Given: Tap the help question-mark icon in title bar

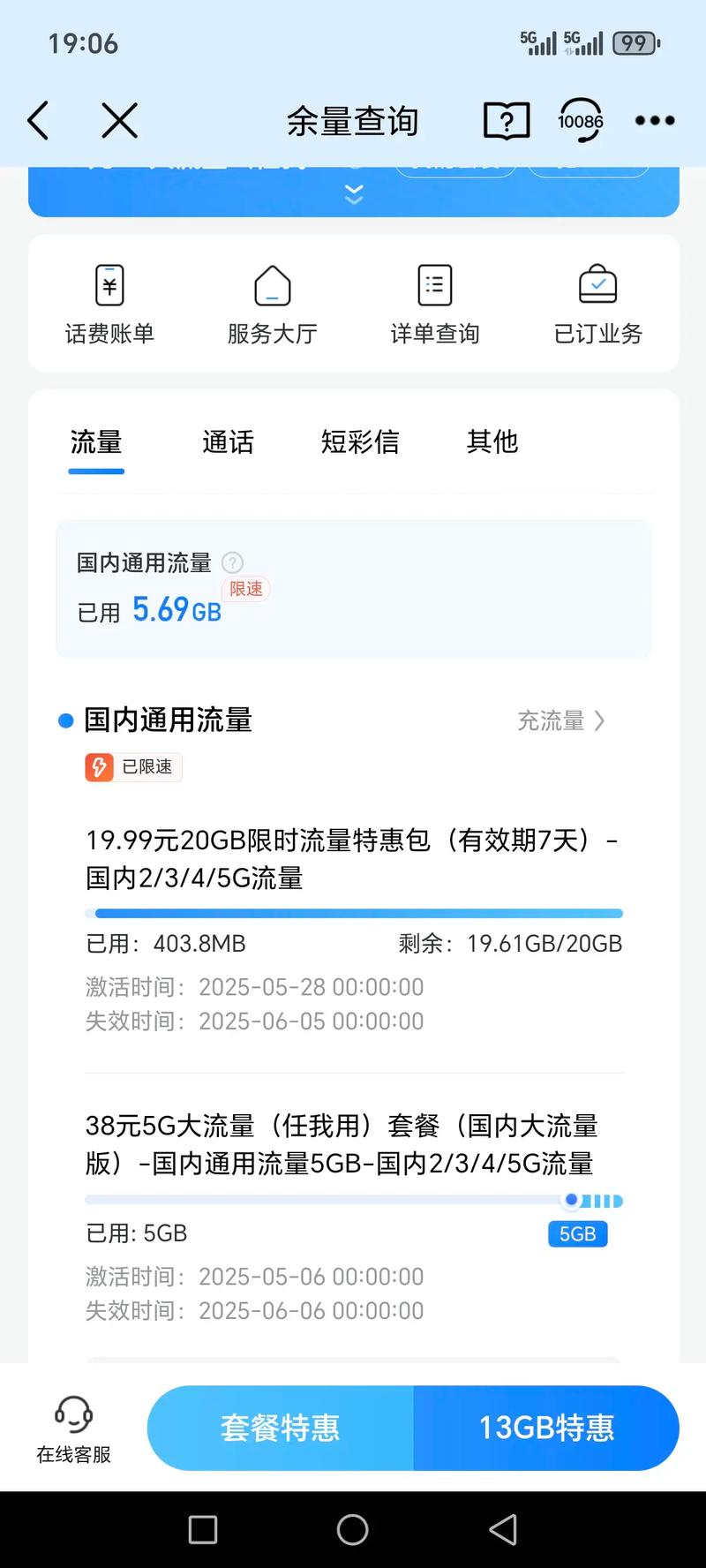Looking at the screenshot, I should pyautogui.click(x=507, y=121).
